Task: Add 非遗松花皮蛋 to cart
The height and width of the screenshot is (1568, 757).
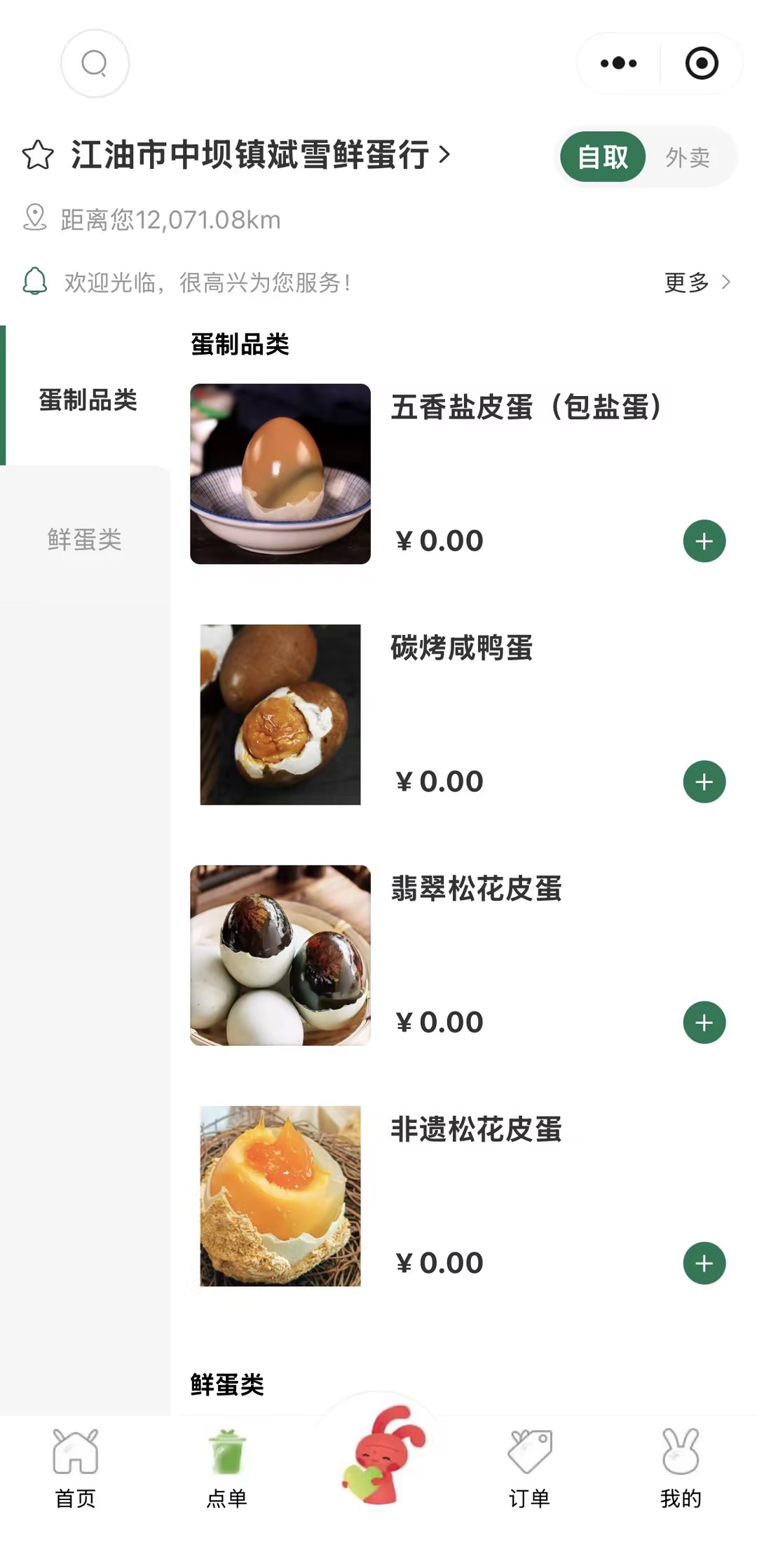Action: [704, 1263]
